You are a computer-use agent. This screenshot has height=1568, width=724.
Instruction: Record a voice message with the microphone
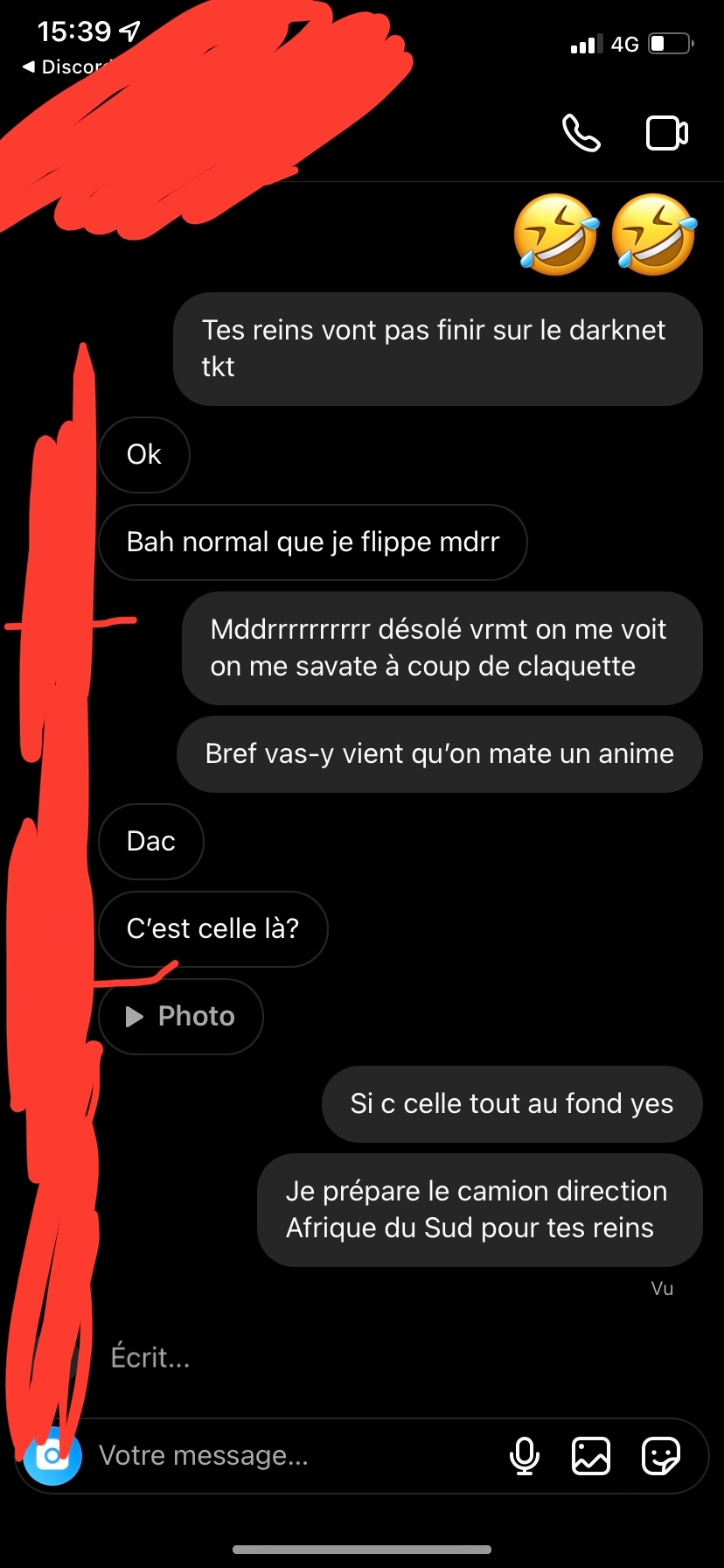point(525,1456)
